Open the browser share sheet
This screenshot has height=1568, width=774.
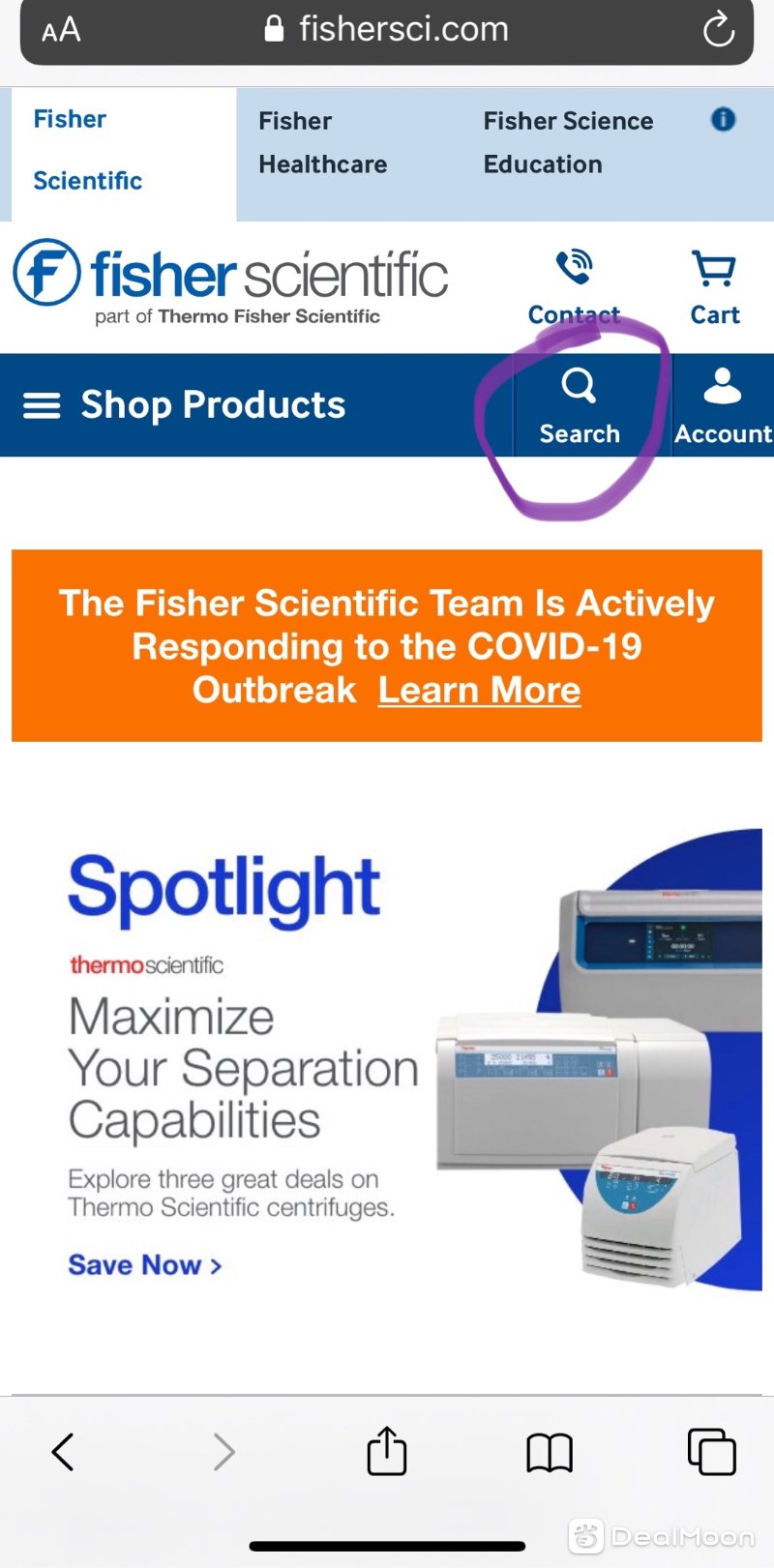pos(387,1452)
